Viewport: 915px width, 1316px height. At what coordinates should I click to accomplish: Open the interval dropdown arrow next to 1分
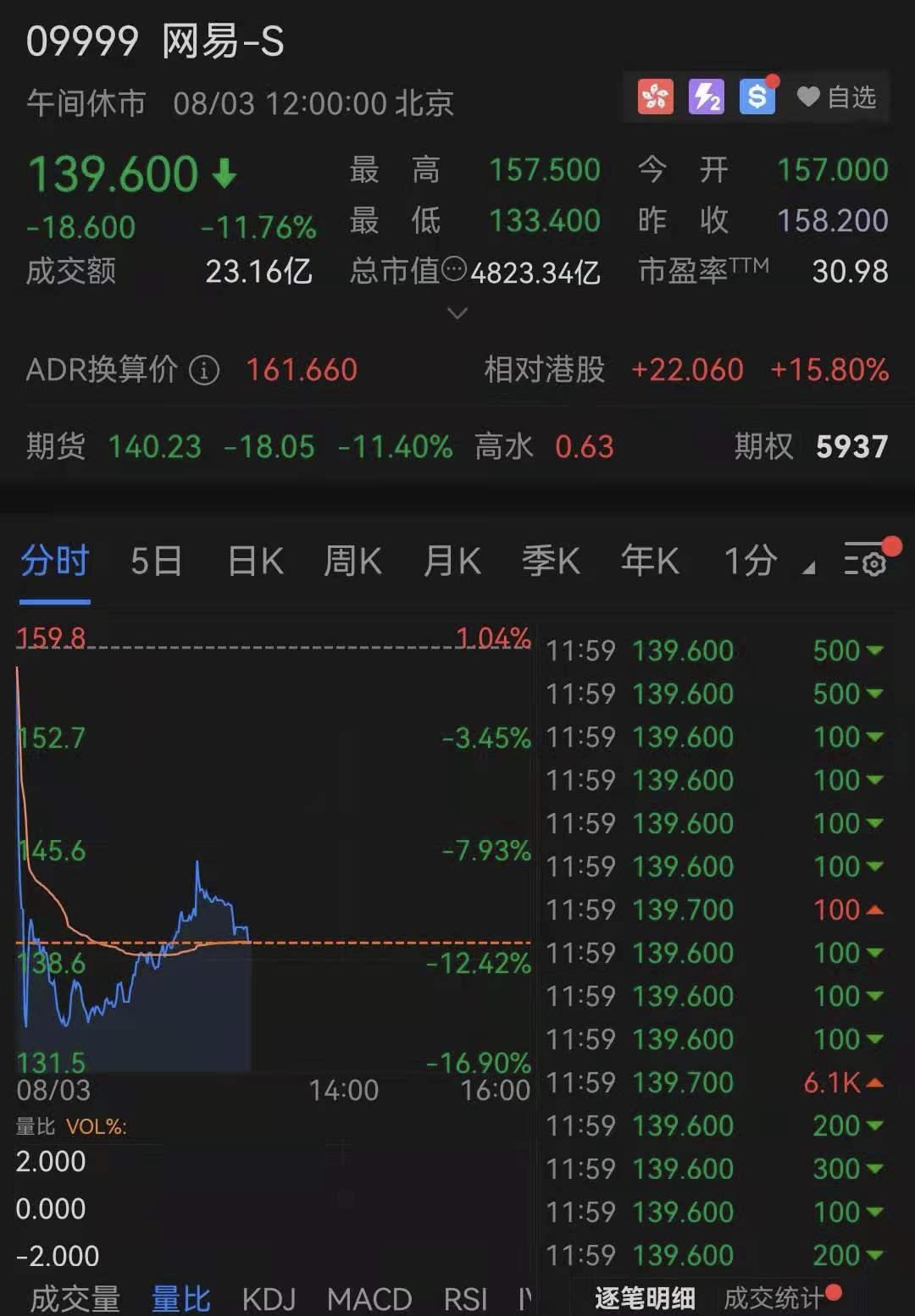[x=811, y=567]
